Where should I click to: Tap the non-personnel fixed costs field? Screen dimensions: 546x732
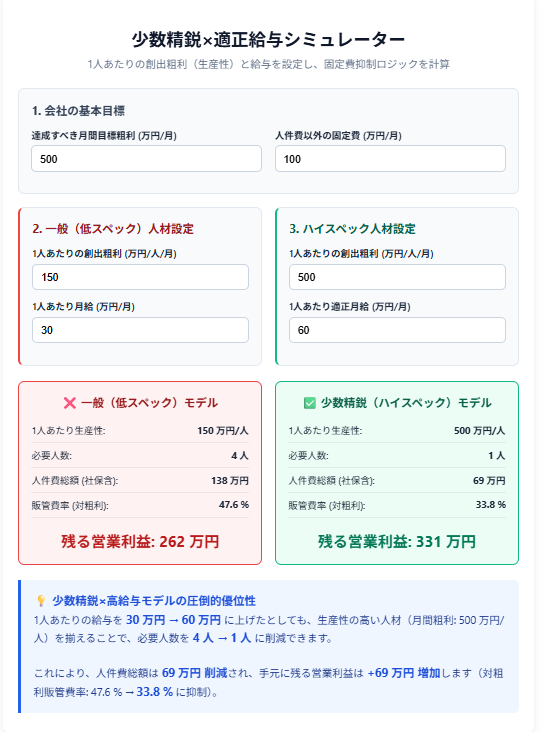tap(390, 159)
